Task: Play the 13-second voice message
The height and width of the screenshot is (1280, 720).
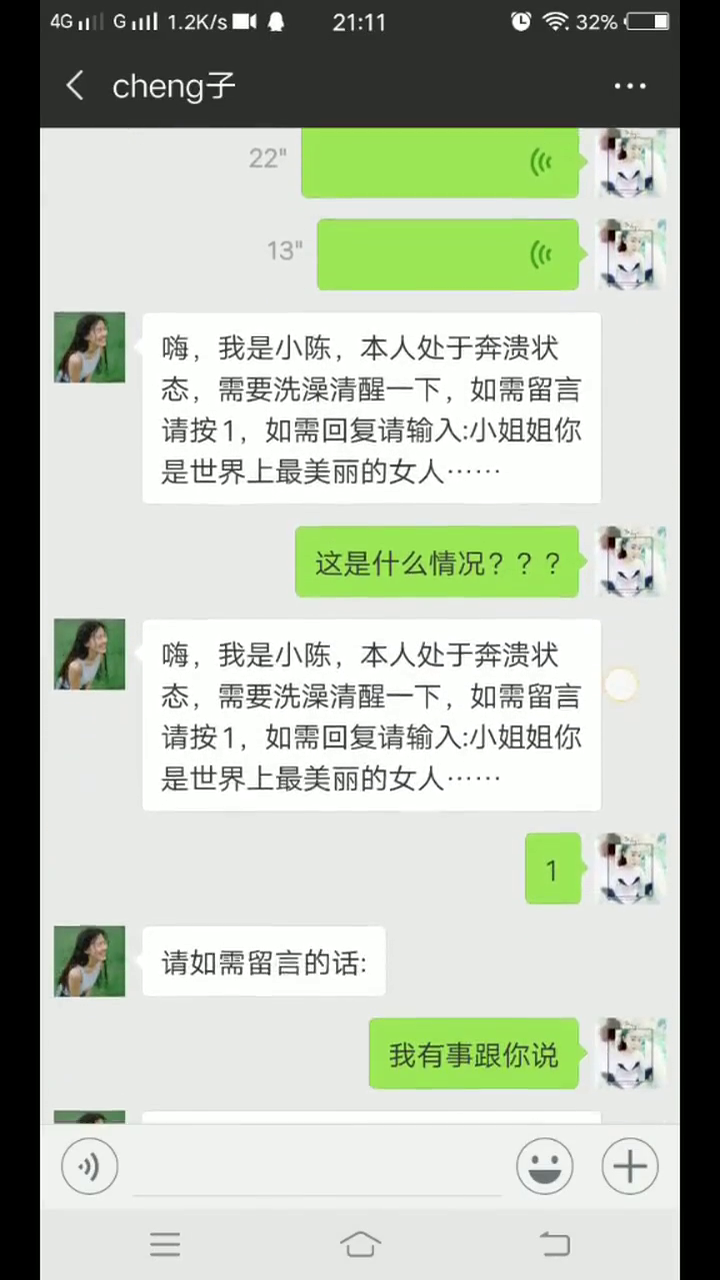Action: [x=448, y=254]
